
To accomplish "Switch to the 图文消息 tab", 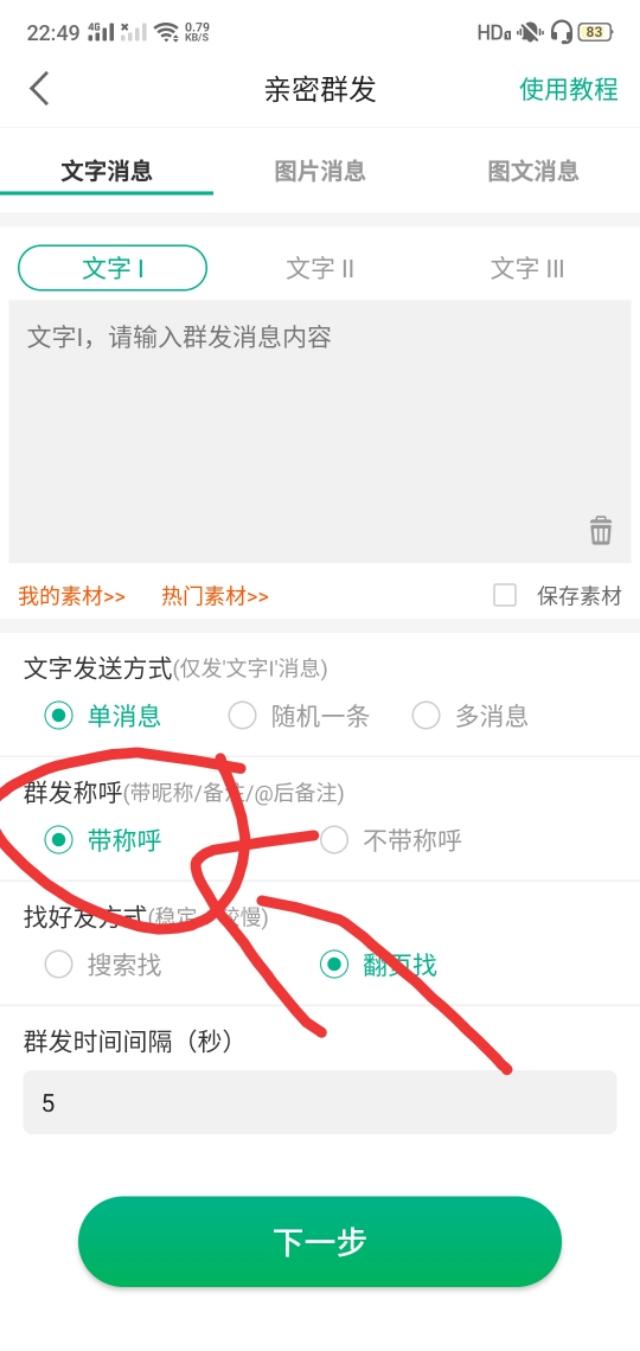I will (x=533, y=171).
